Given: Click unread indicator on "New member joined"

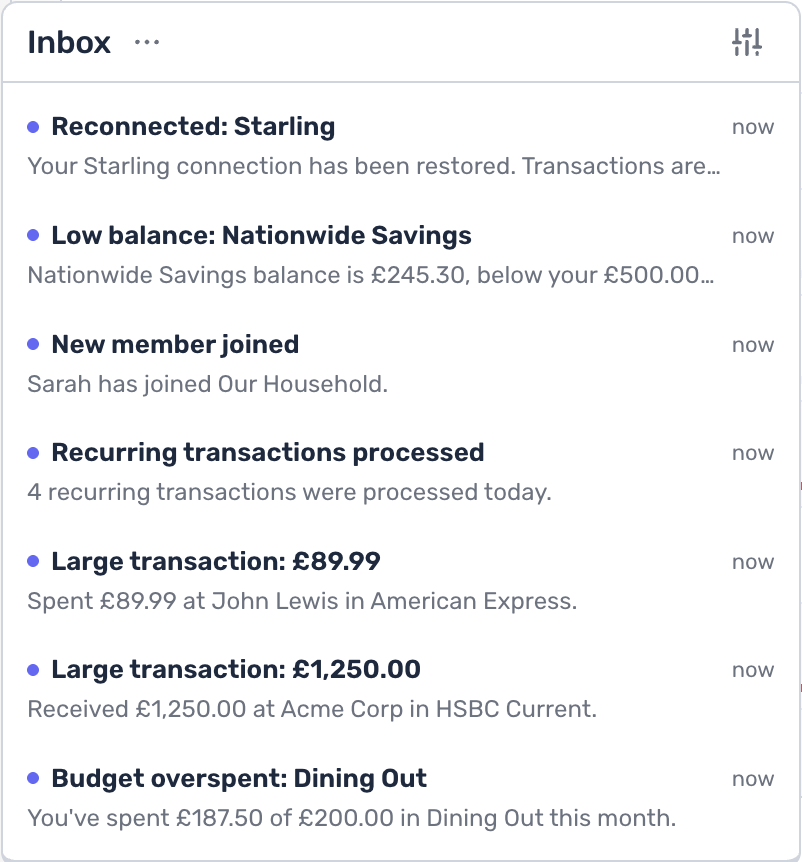Looking at the screenshot, I should [x=35, y=344].
